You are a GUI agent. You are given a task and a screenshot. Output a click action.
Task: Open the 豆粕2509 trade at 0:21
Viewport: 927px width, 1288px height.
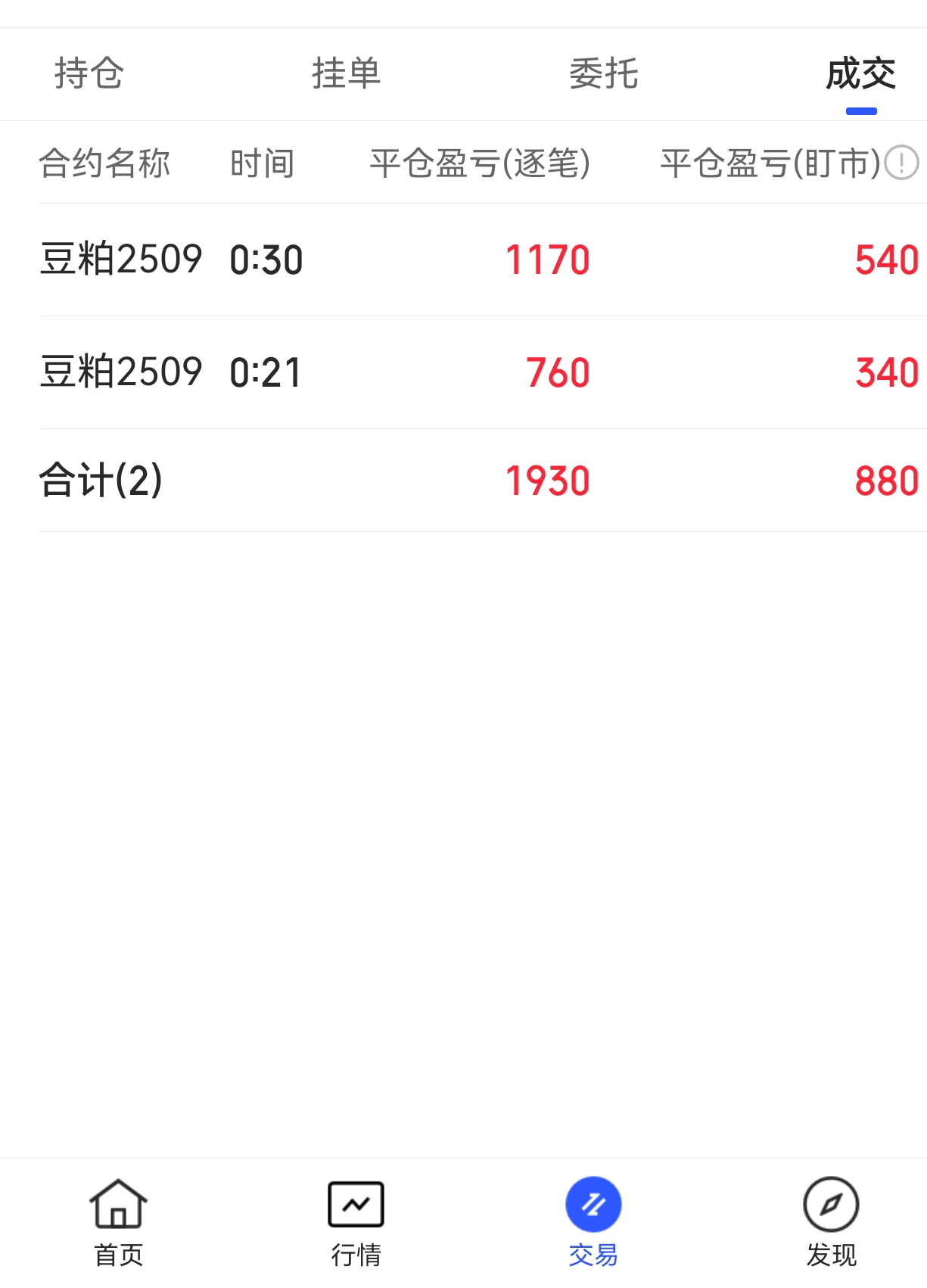[463, 372]
